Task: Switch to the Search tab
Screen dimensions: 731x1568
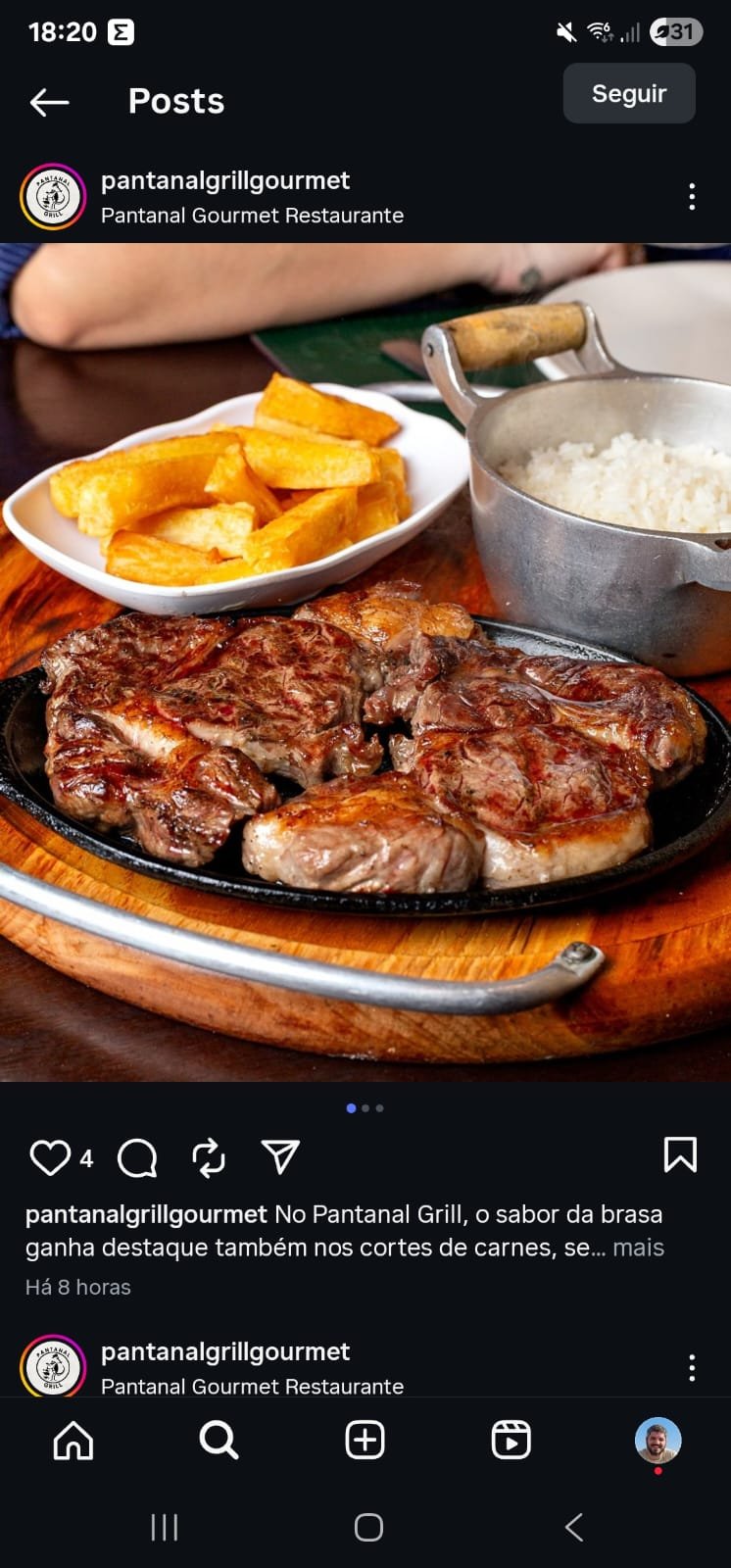Action: coord(219,1441)
